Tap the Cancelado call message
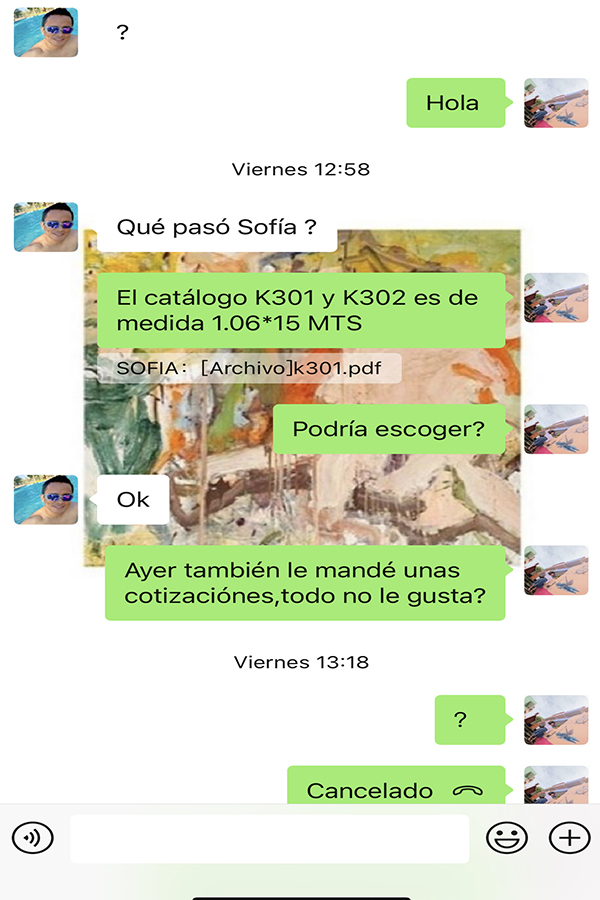This screenshot has width=600, height=900. point(395,789)
